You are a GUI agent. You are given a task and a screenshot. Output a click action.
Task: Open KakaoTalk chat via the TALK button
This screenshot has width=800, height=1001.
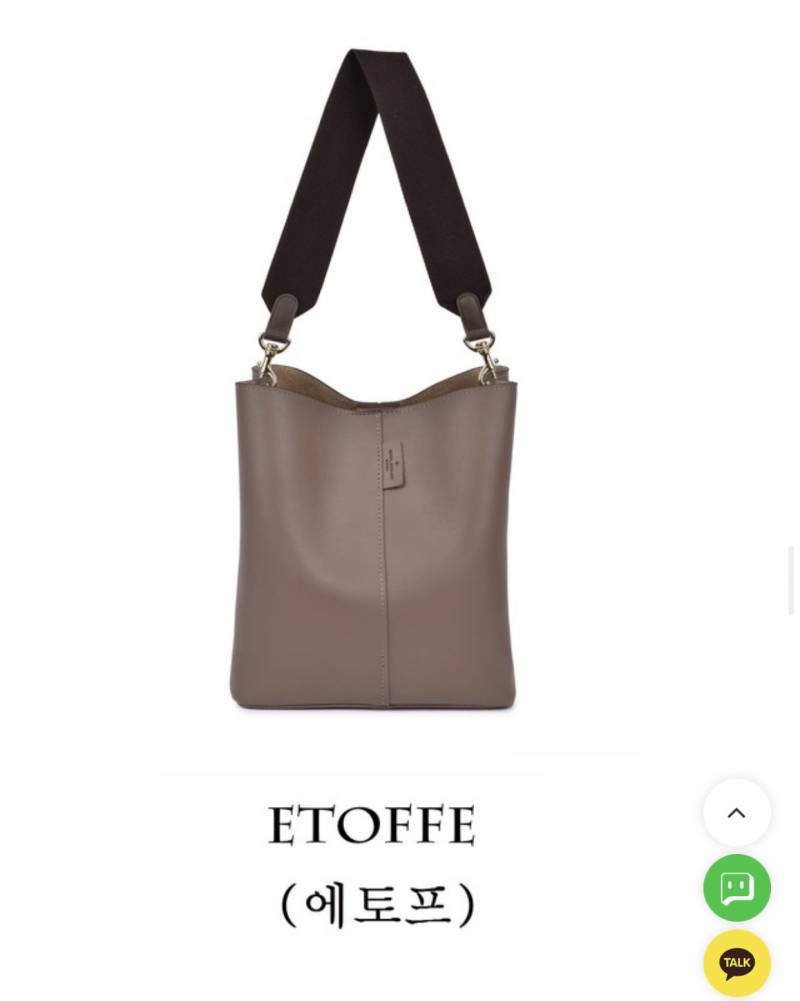737,963
